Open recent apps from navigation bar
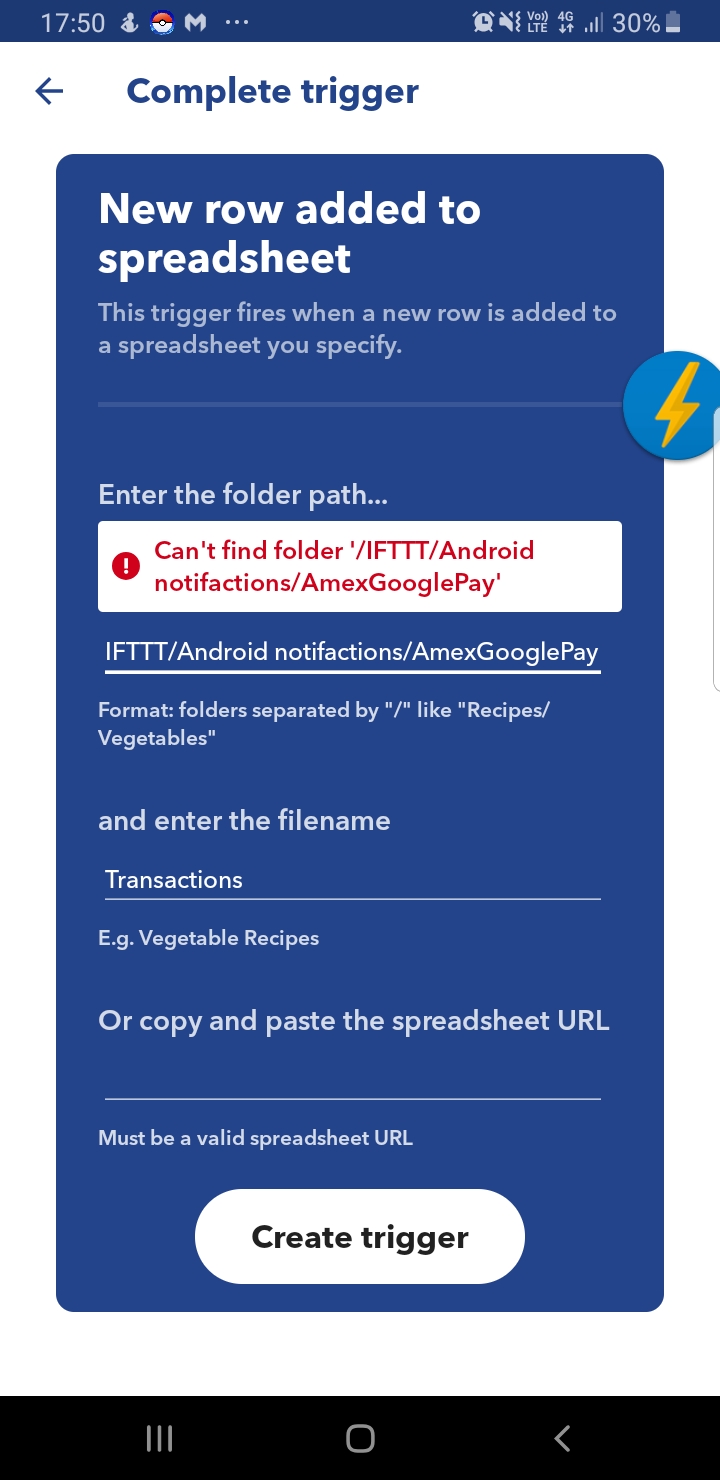This screenshot has width=720, height=1480. [x=159, y=1438]
